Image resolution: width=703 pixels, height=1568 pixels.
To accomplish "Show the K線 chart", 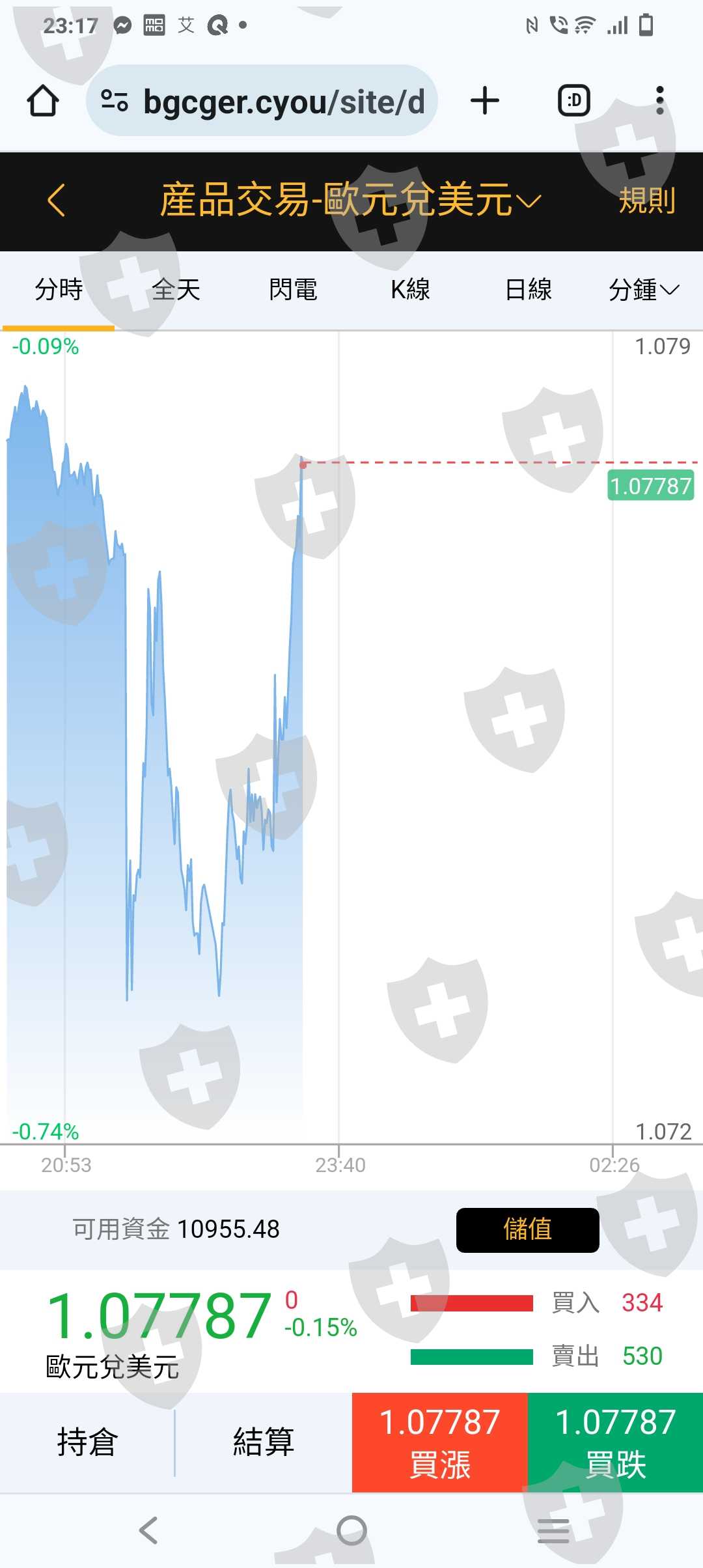I will click(x=410, y=290).
